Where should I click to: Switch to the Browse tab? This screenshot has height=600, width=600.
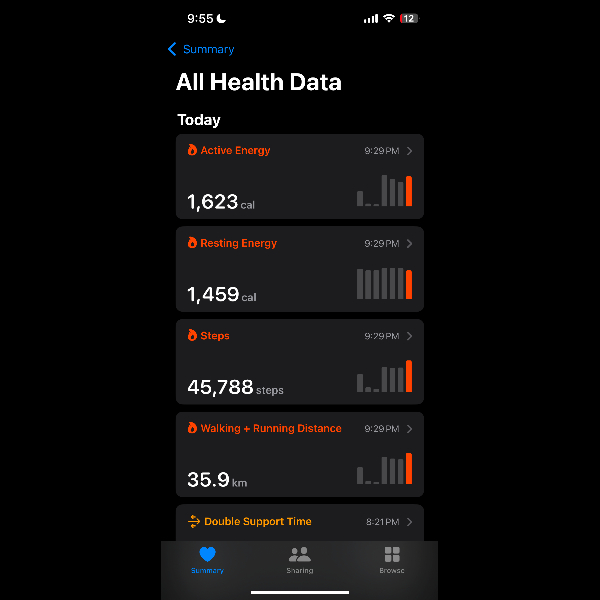391,559
